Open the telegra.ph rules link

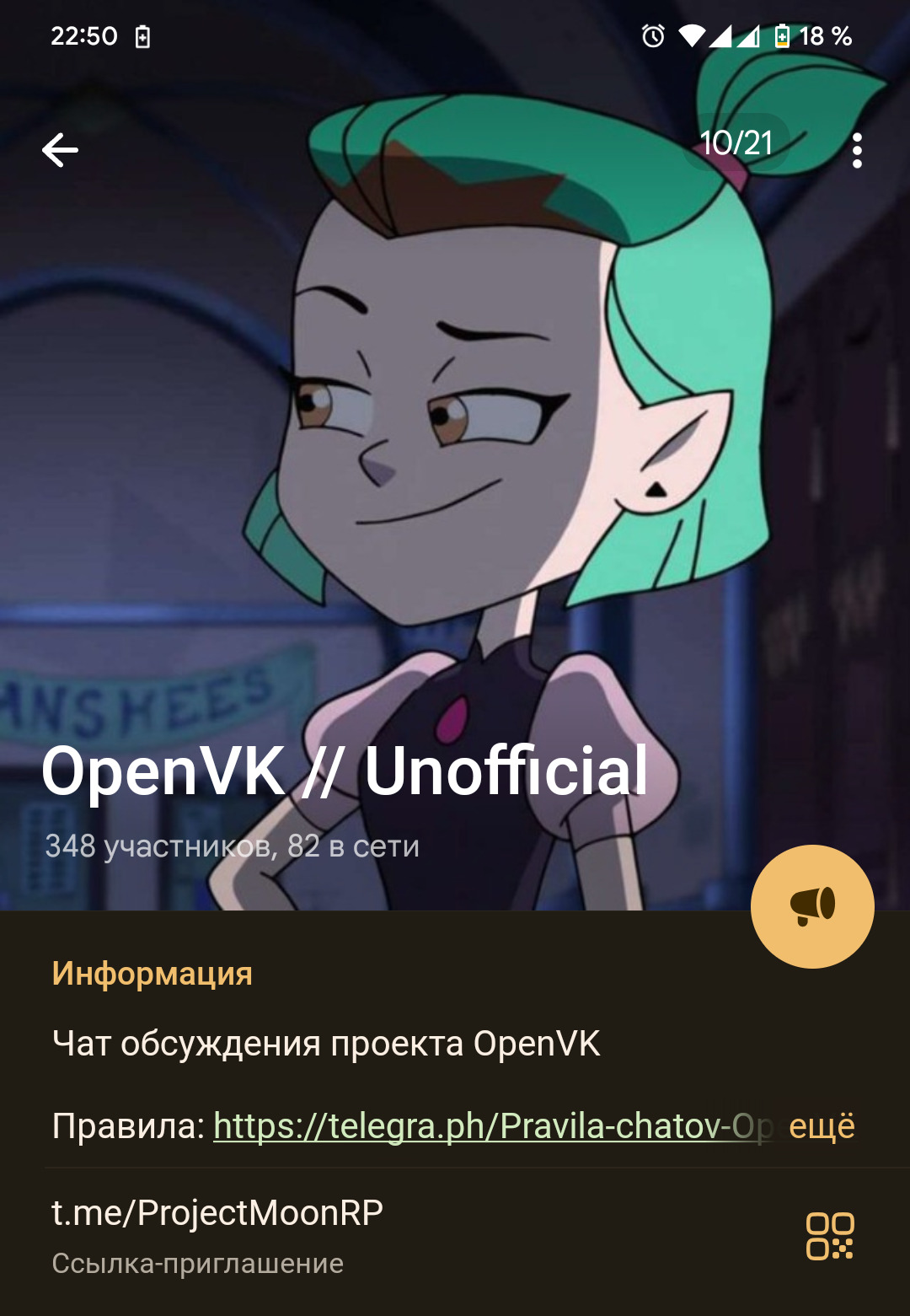coord(492,1126)
